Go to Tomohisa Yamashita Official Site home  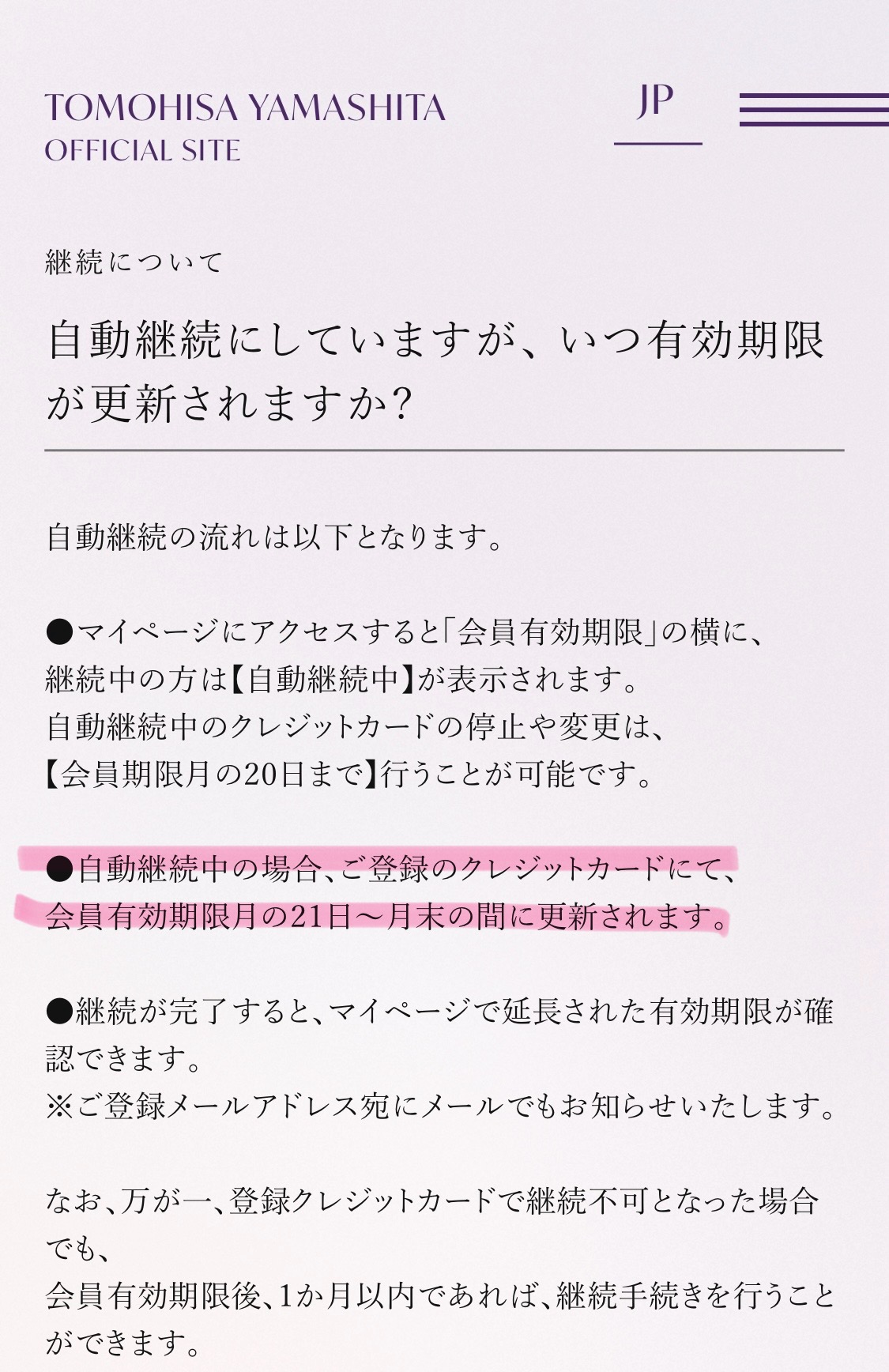tap(245, 126)
